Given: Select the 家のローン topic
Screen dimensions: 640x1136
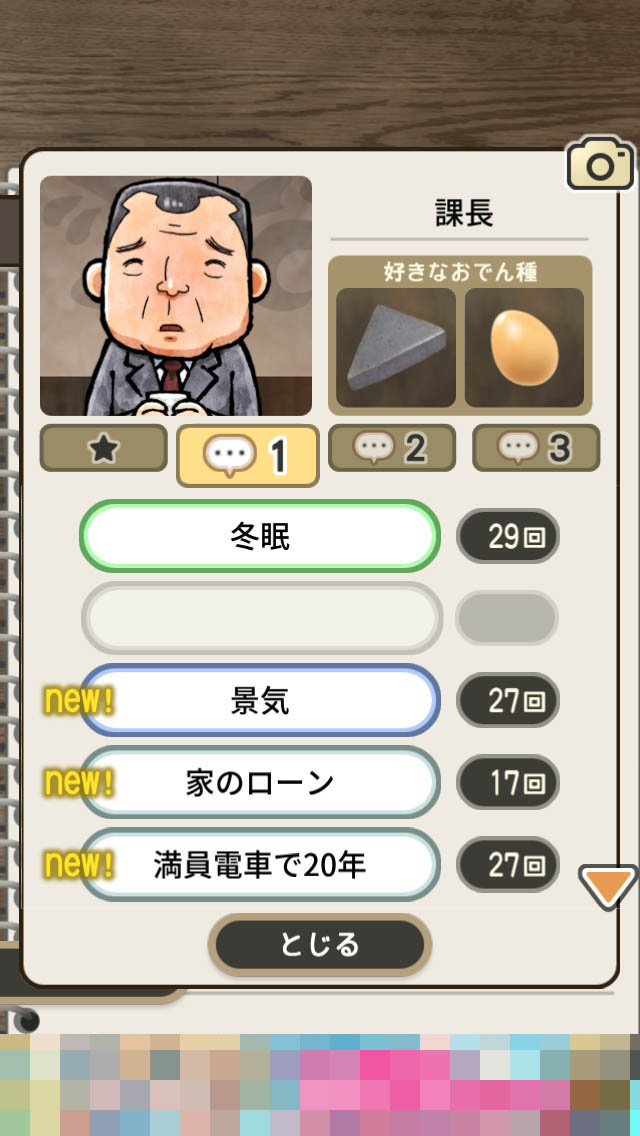Looking at the screenshot, I should click(260, 783).
